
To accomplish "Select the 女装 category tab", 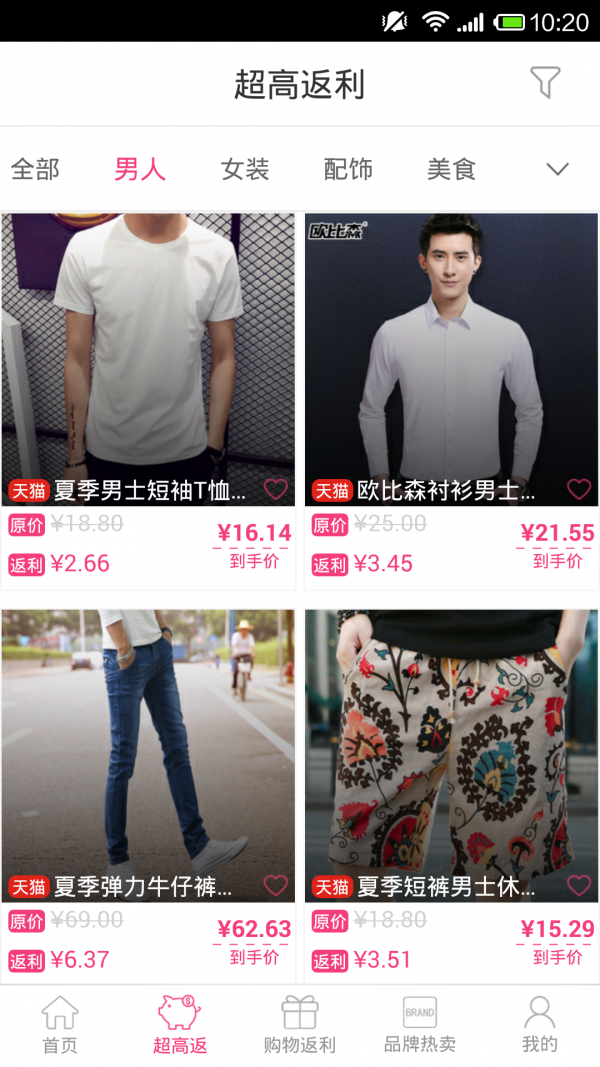I will [245, 169].
